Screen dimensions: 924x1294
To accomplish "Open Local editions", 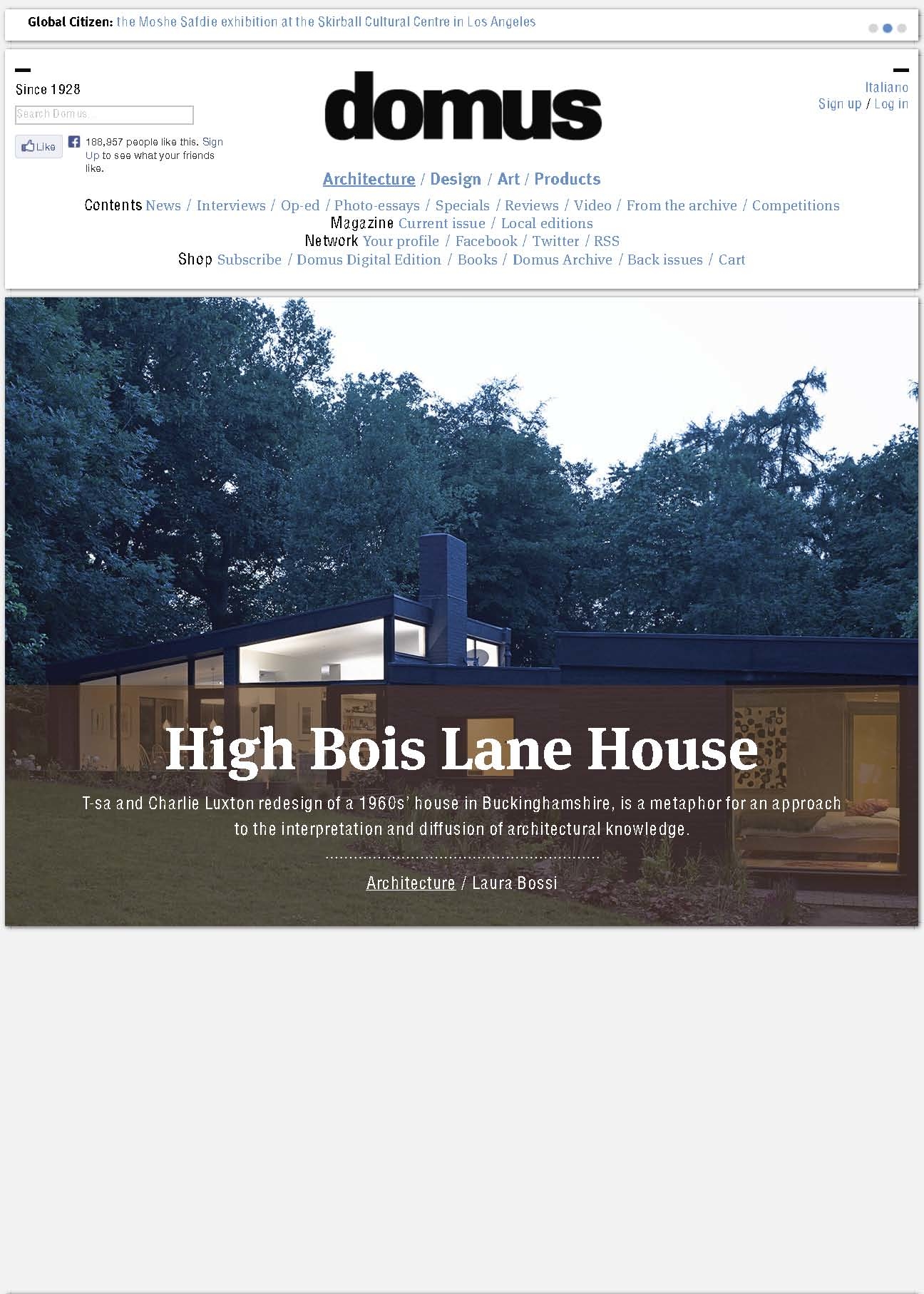I will tap(546, 223).
